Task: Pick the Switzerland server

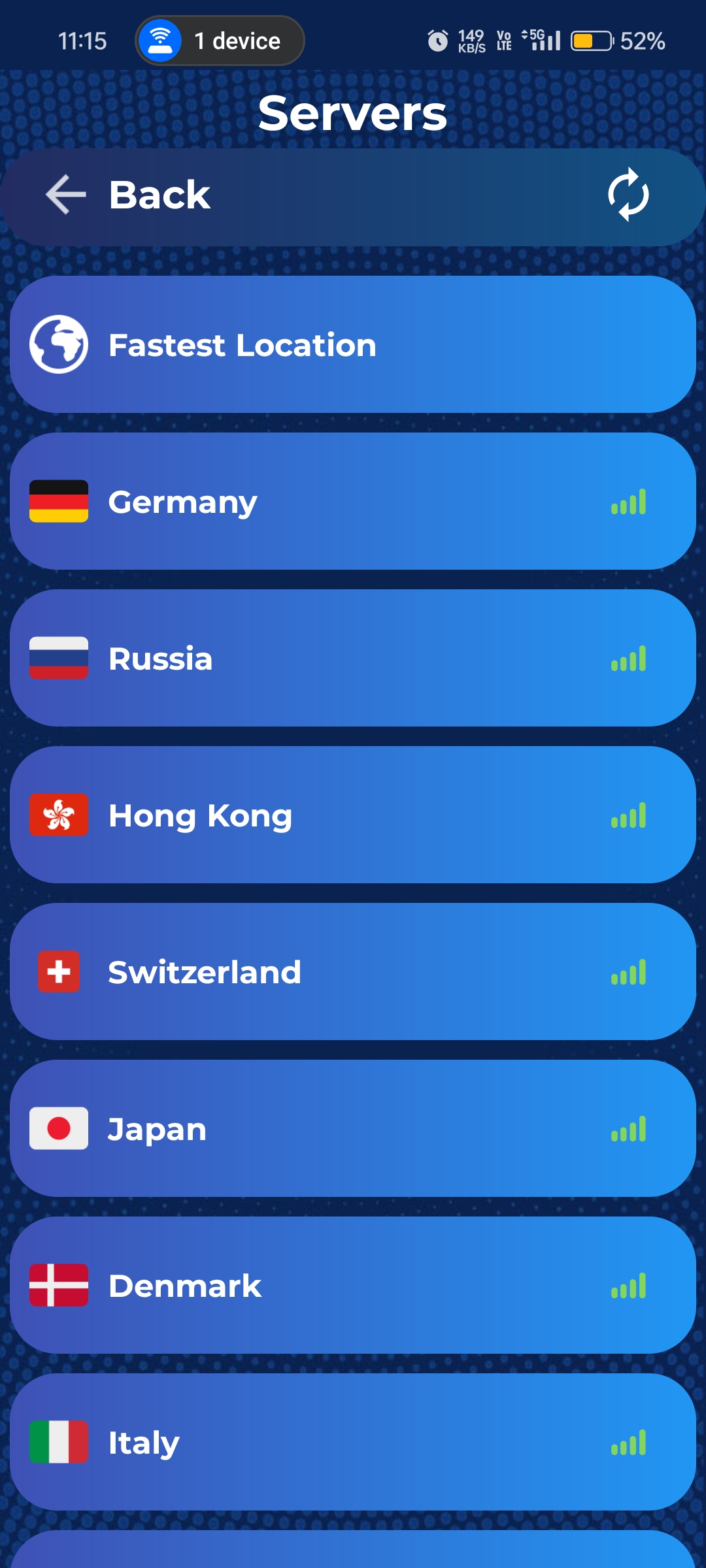Action: [353, 972]
